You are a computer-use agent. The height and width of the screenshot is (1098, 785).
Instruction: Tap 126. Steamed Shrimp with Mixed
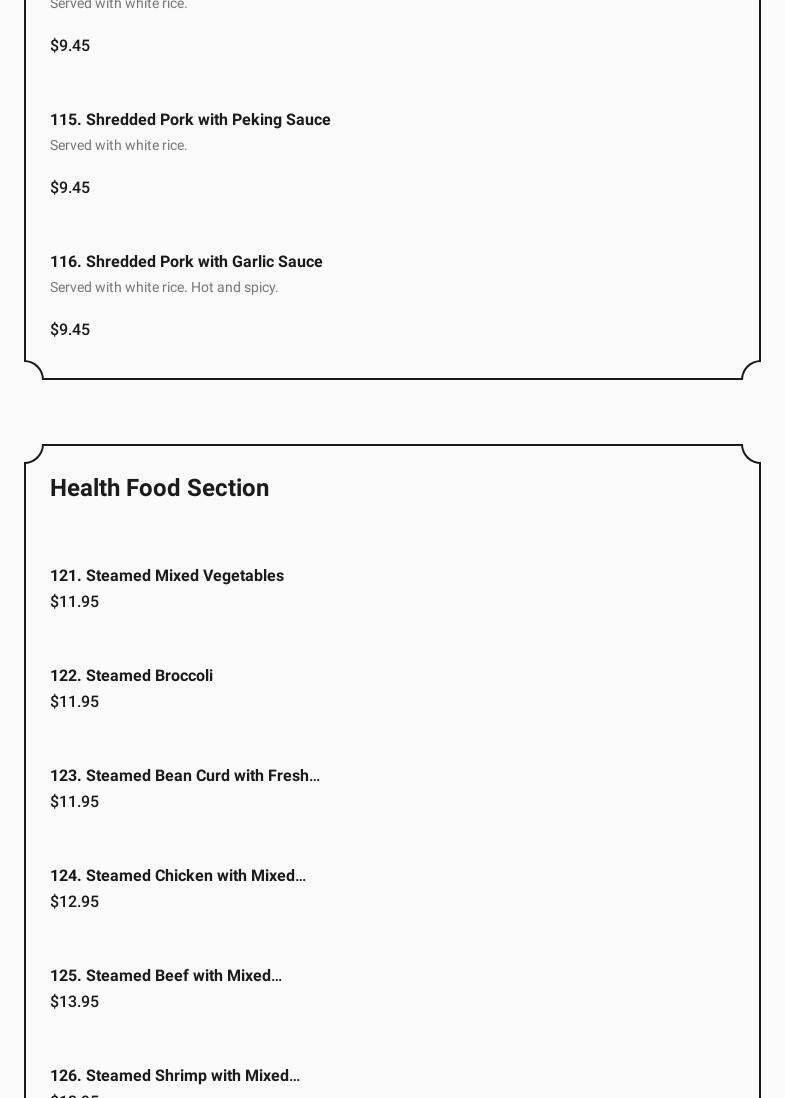(x=175, y=1076)
